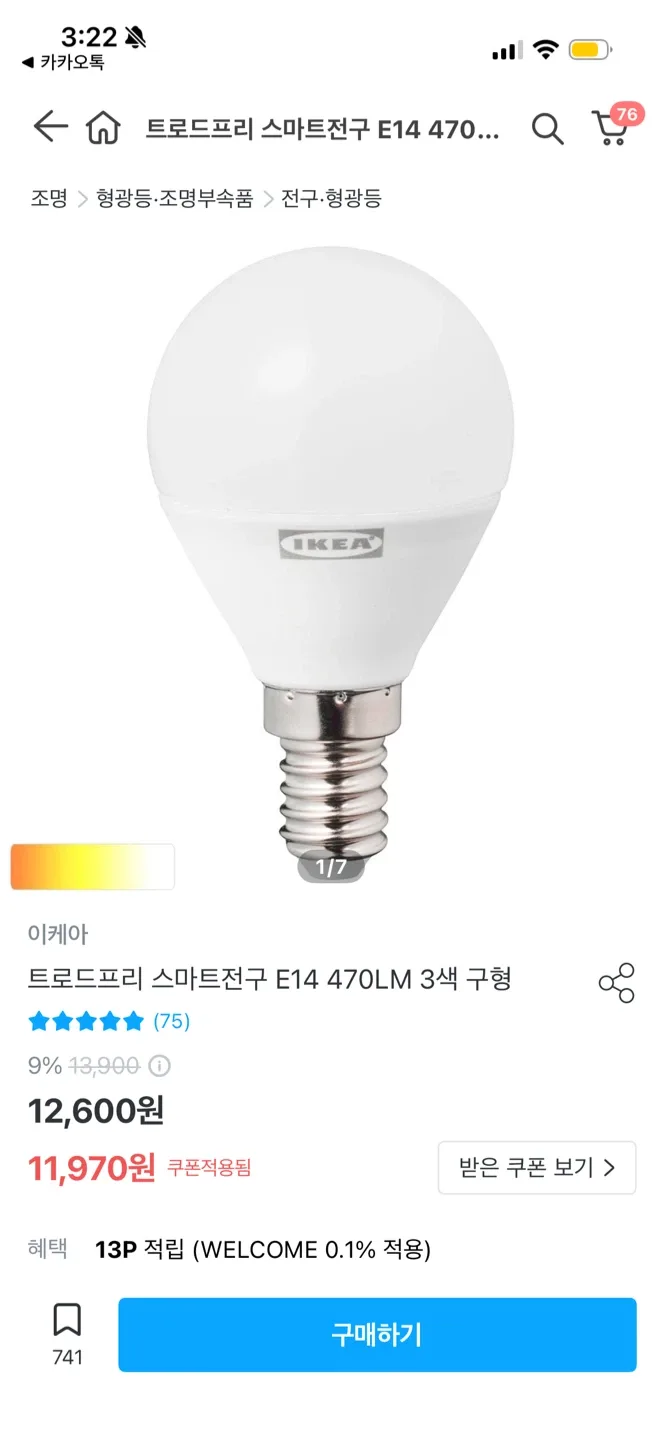Viewport: 664px width, 1440px height.
Task: Share this product
Action: pyautogui.click(x=616, y=983)
